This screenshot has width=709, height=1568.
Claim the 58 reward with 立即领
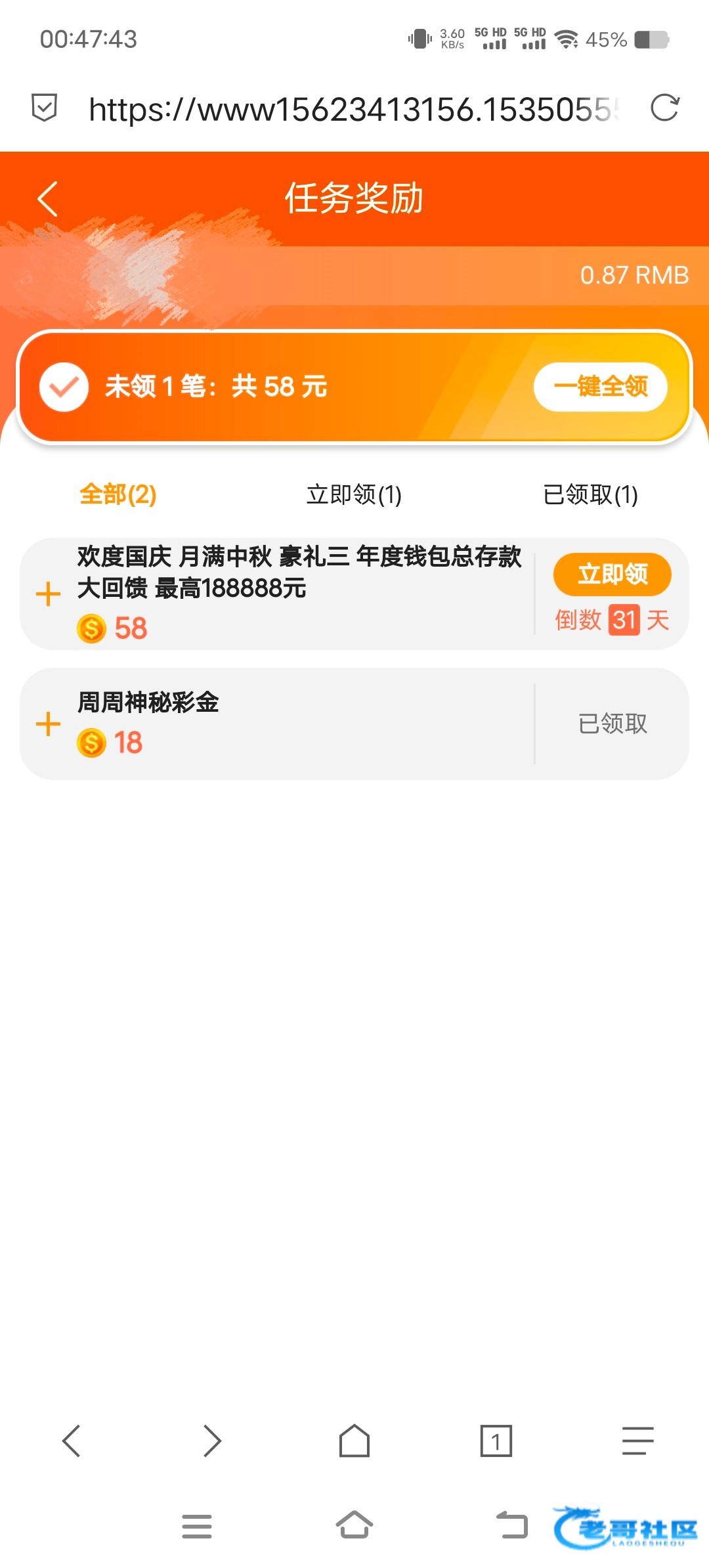612,574
